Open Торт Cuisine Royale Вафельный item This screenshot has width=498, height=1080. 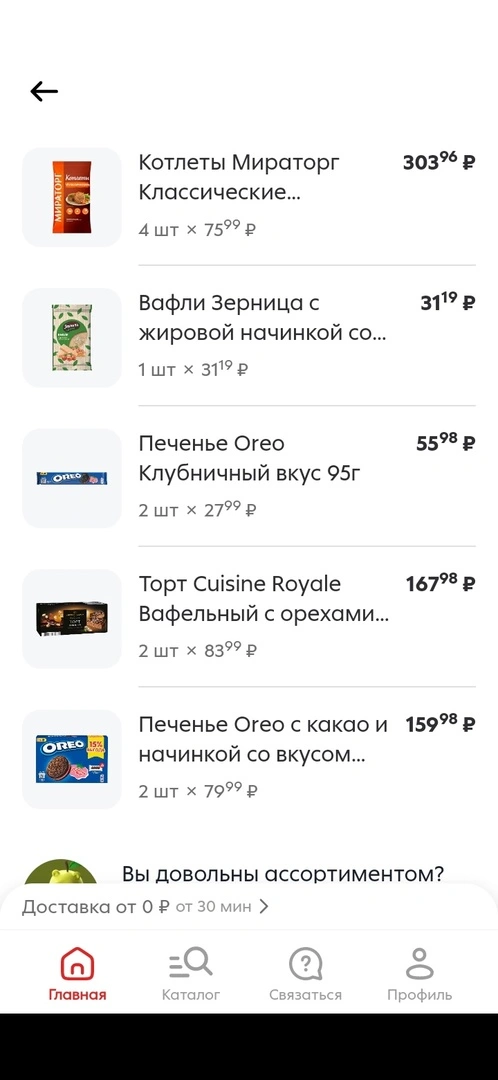pos(249,619)
